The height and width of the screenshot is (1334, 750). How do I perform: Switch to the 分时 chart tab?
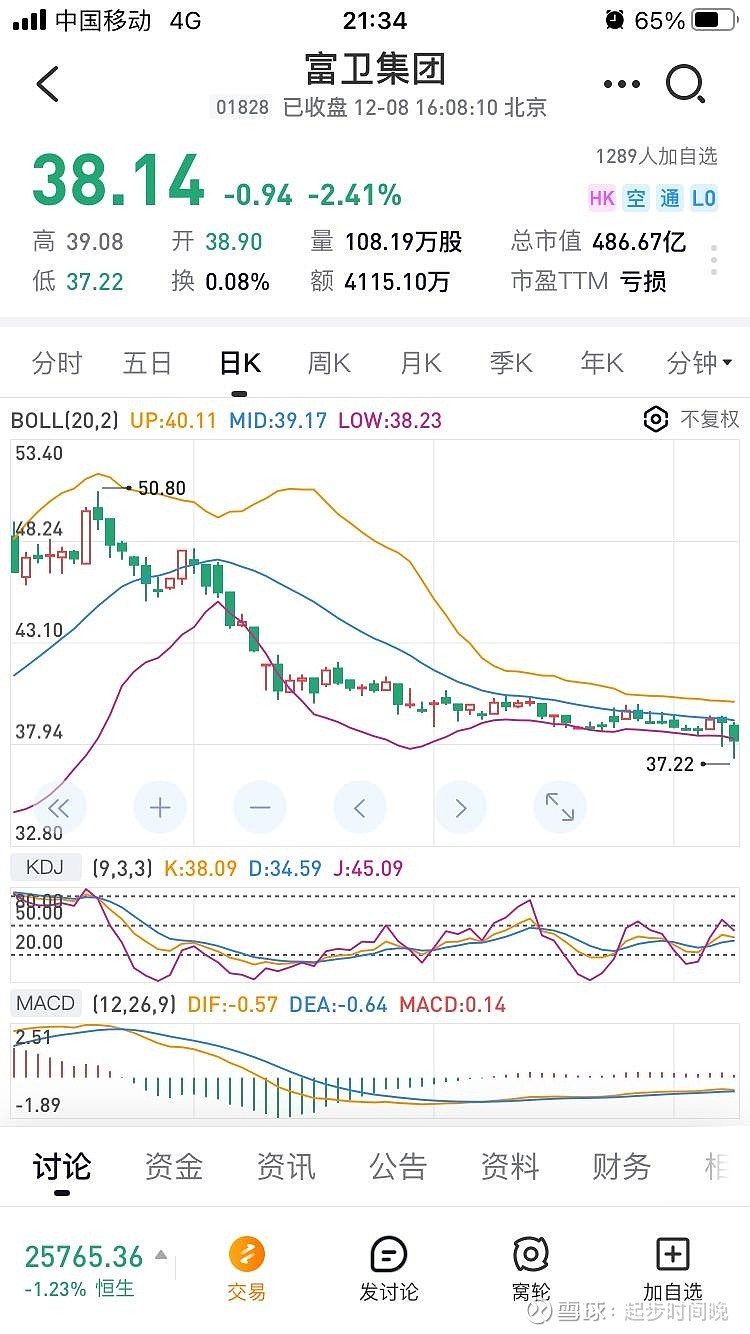click(x=57, y=363)
